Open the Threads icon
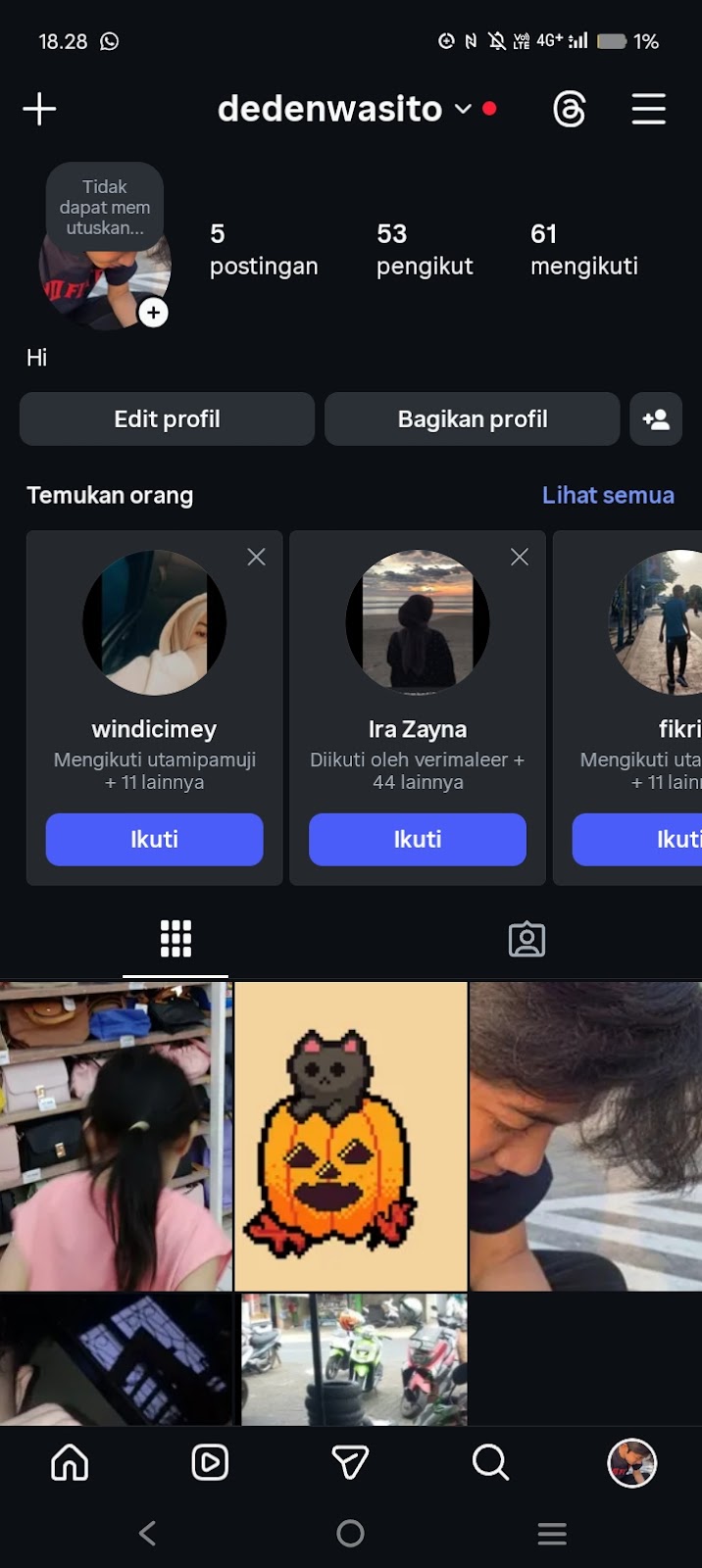Screen dimensions: 702x1568 (570, 109)
